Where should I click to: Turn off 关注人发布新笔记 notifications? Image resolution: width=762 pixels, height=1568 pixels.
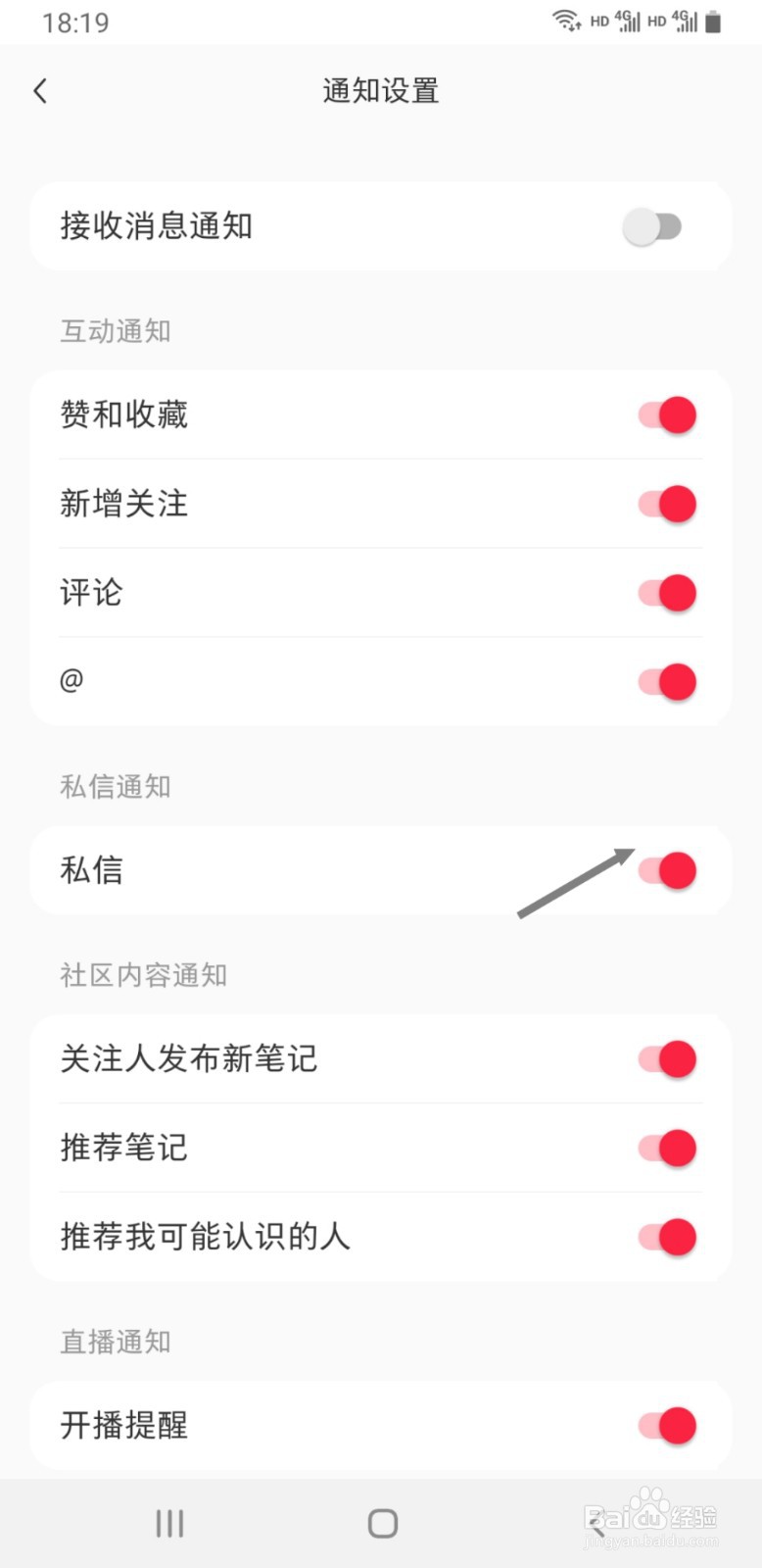click(x=666, y=1058)
